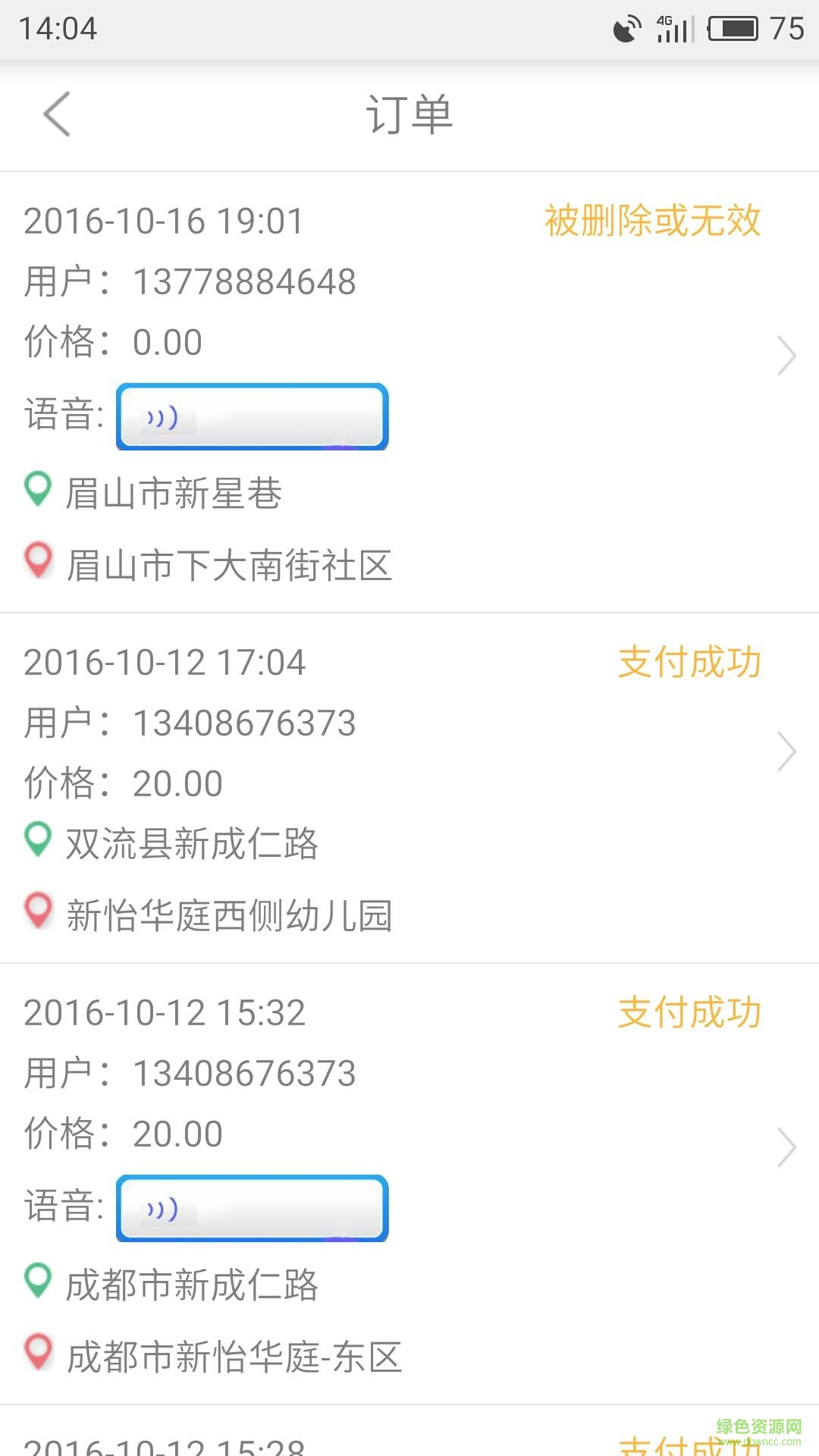Click the green pickup pin for 眉山市新星巷
This screenshot has width=819, height=1456.
coord(38,493)
